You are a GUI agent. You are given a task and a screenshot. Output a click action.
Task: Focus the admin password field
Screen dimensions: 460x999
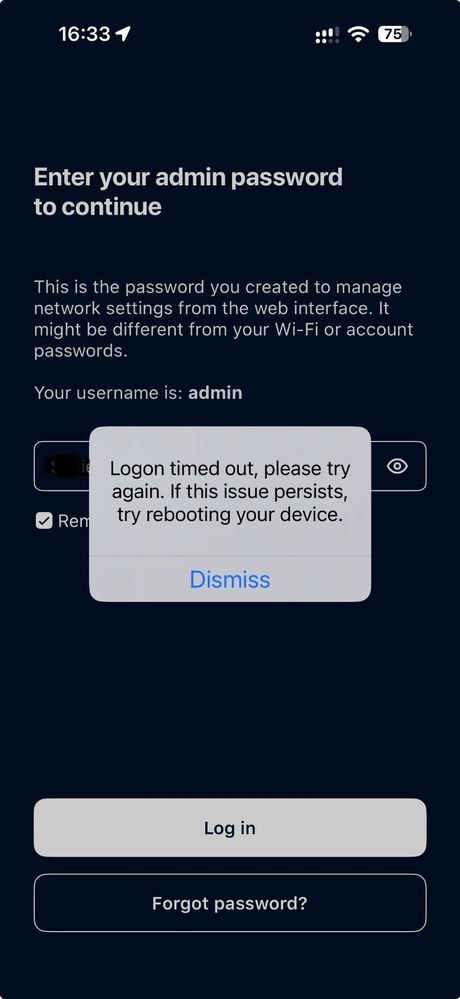(230, 466)
